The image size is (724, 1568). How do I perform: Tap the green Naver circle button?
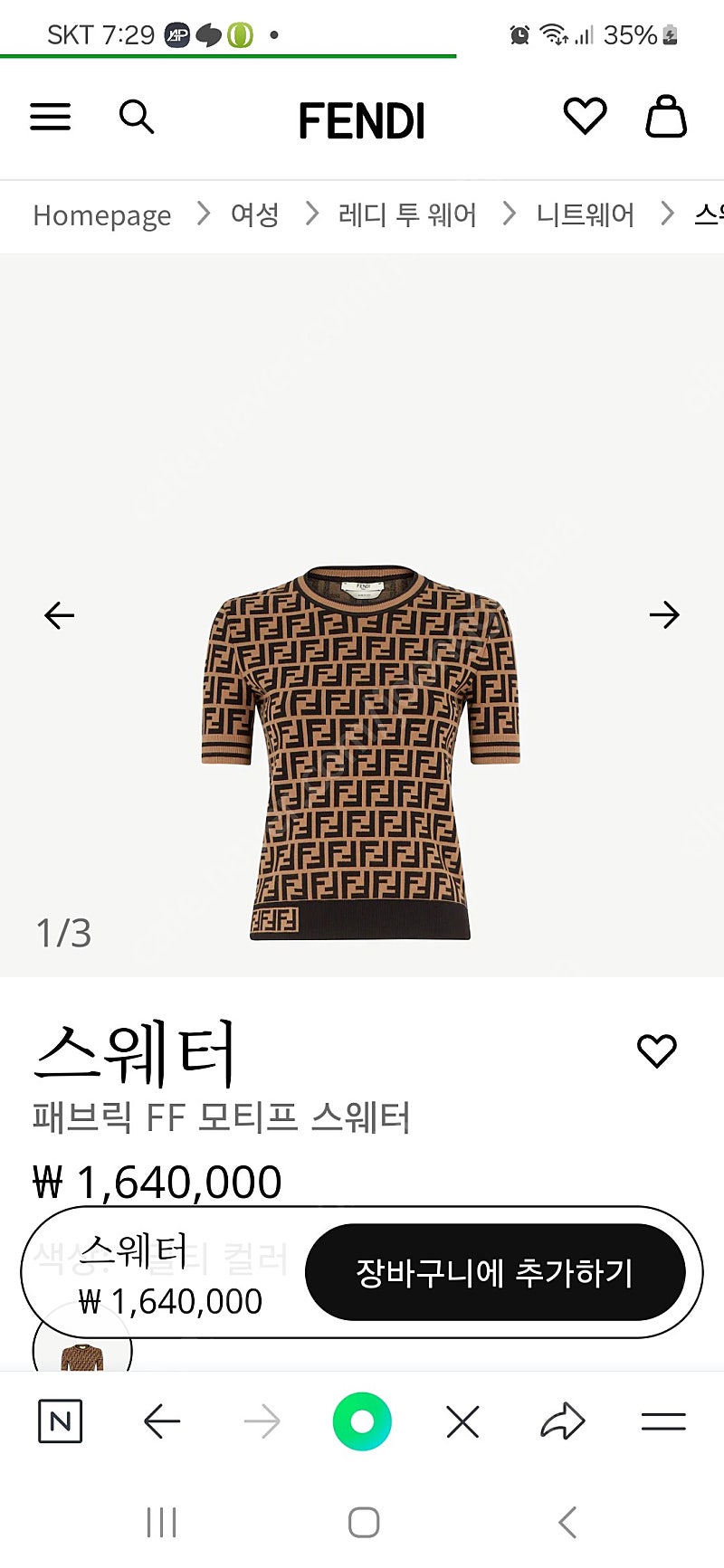point(362,1421)
